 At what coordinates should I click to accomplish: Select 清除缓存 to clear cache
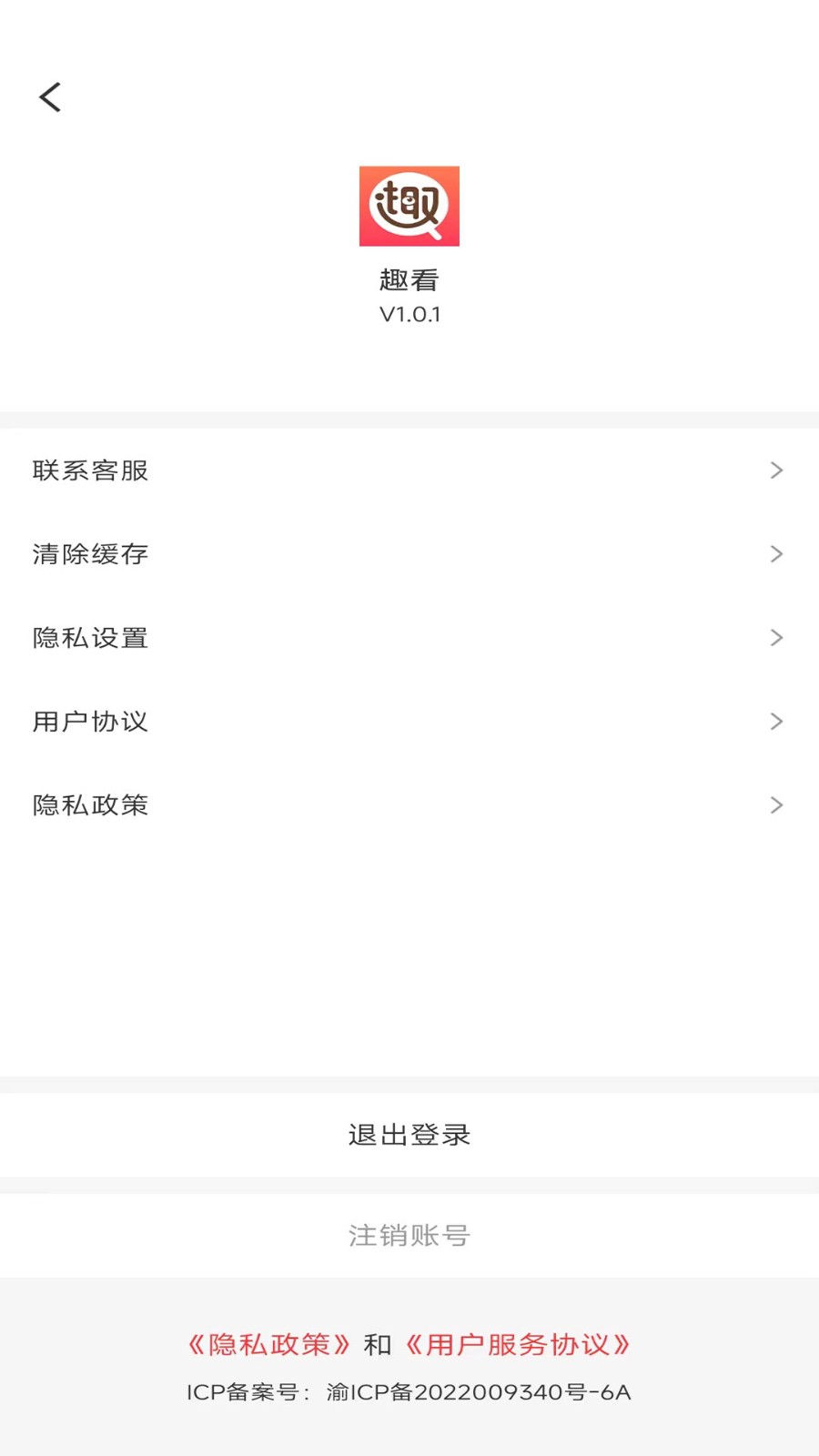click(x=90, y=554)
